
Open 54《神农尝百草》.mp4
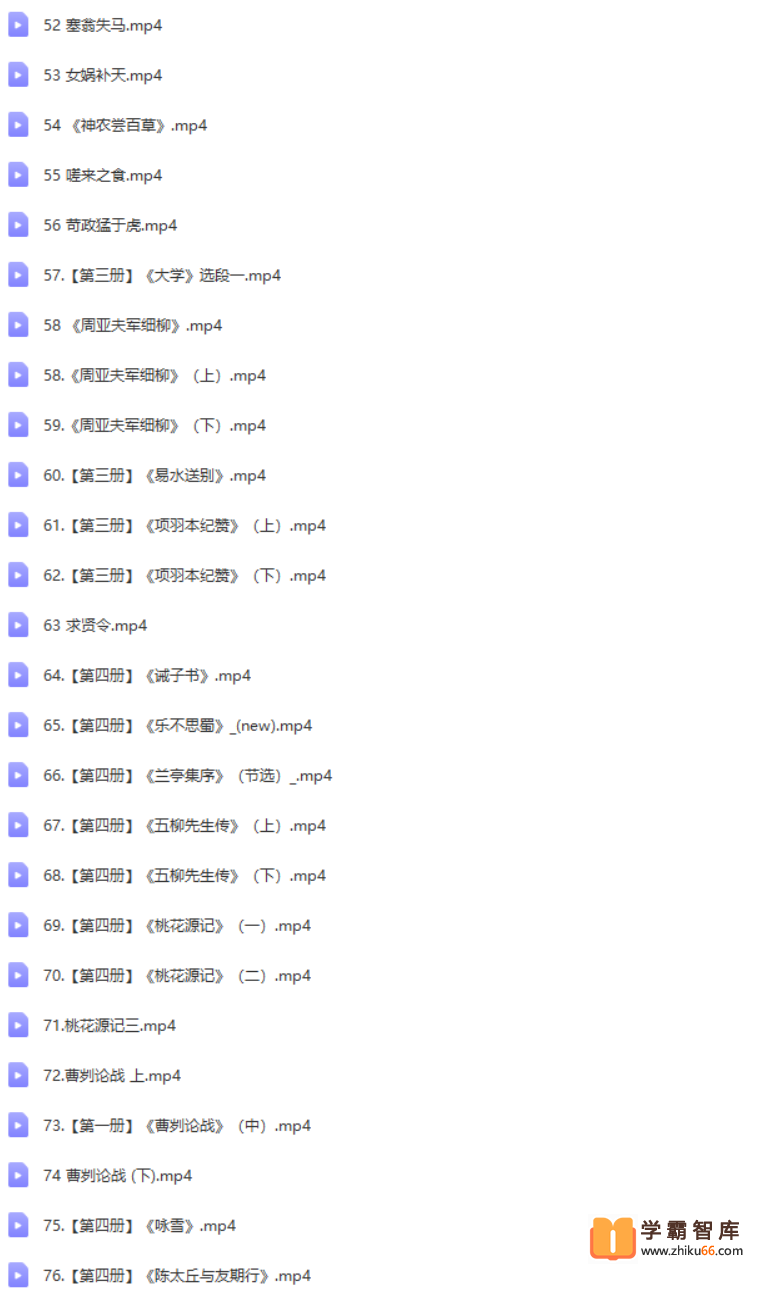(125, 125)
